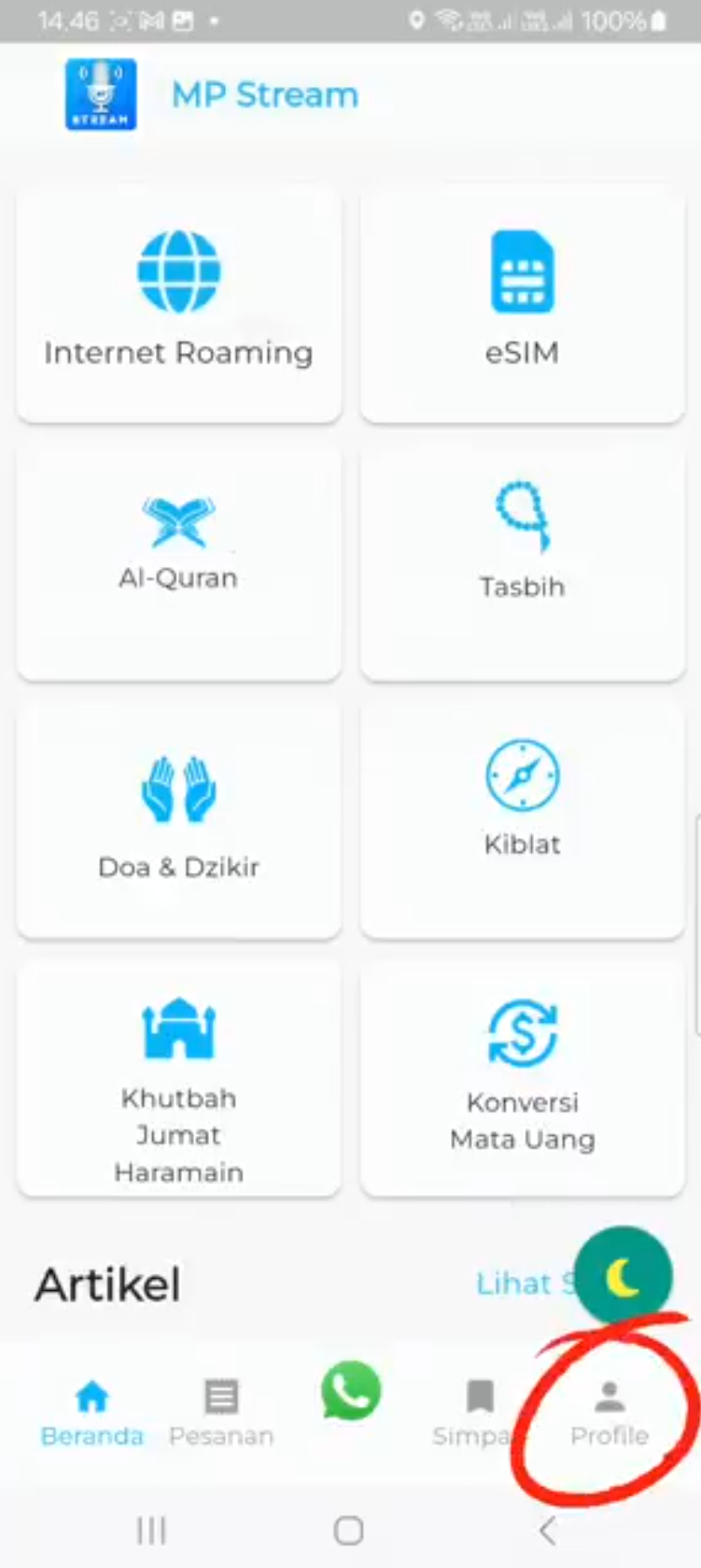Image resolution: width=701 pixels, height=1568 pixels.
Task: Tap the green moon floating button
Action: pyautogui.click(x=623, y=1277)
